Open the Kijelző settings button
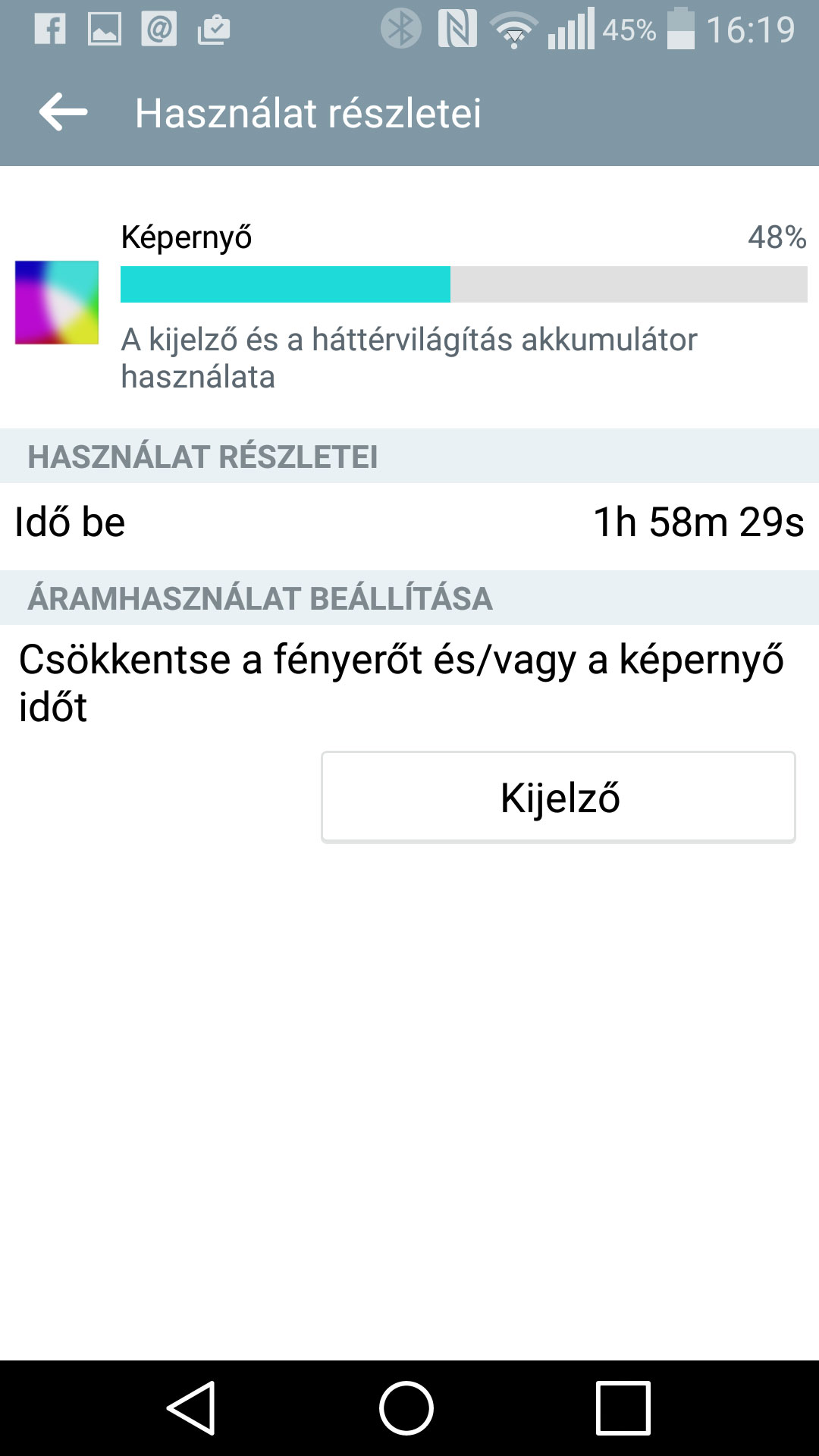819x1456 pixels. (x=558, y=797)
